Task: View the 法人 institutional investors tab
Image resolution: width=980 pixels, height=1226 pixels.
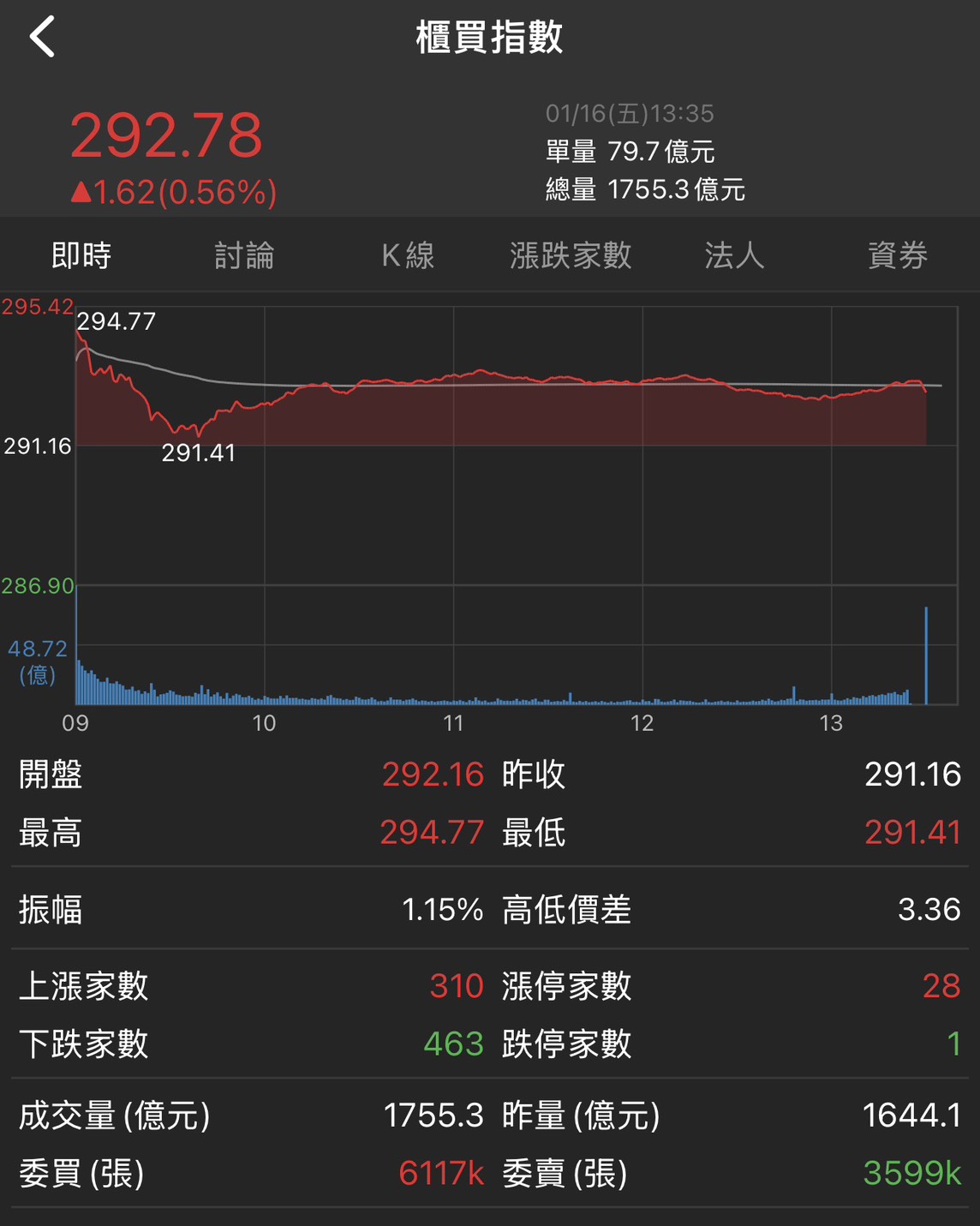Action: pos(733,255)
